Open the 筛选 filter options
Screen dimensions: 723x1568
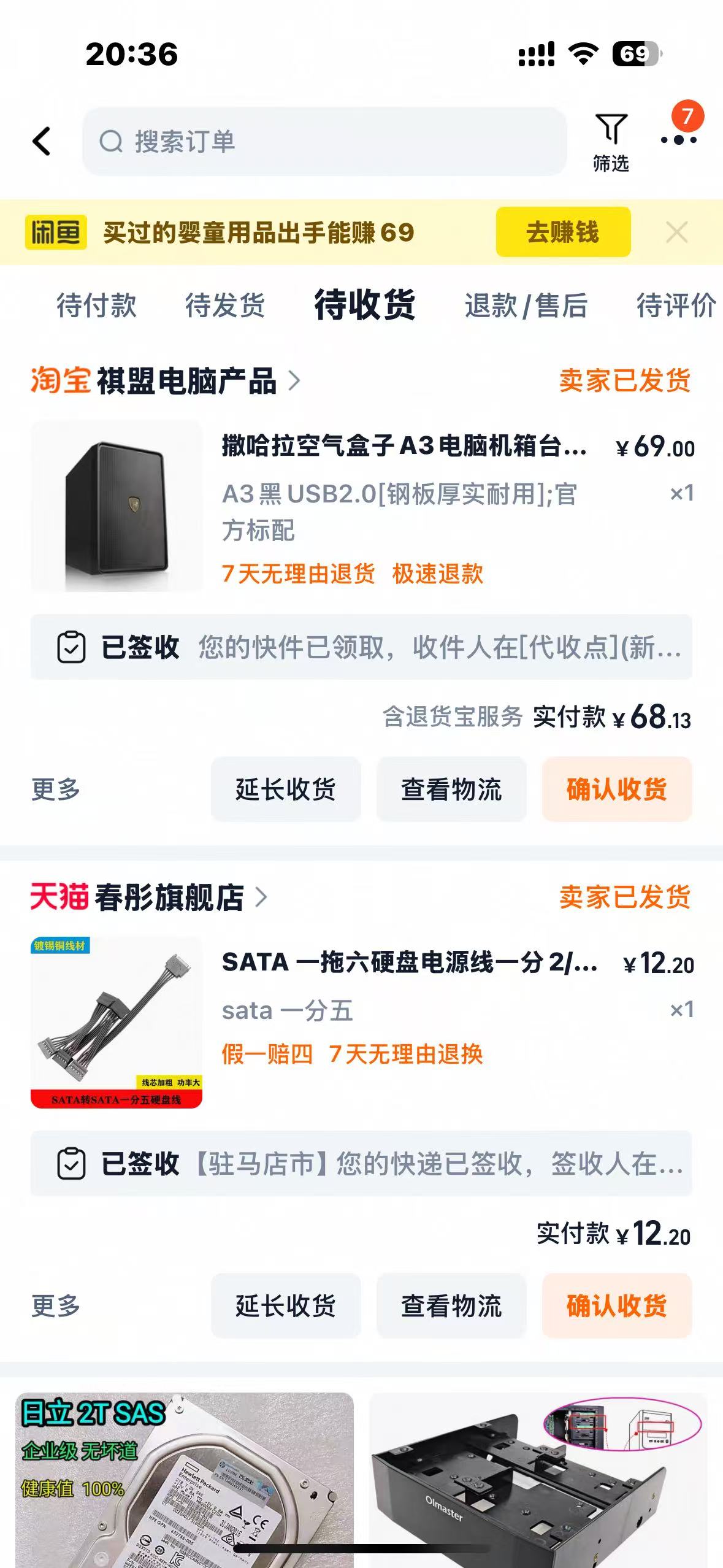pyautogui.click(x=611, y=142)
